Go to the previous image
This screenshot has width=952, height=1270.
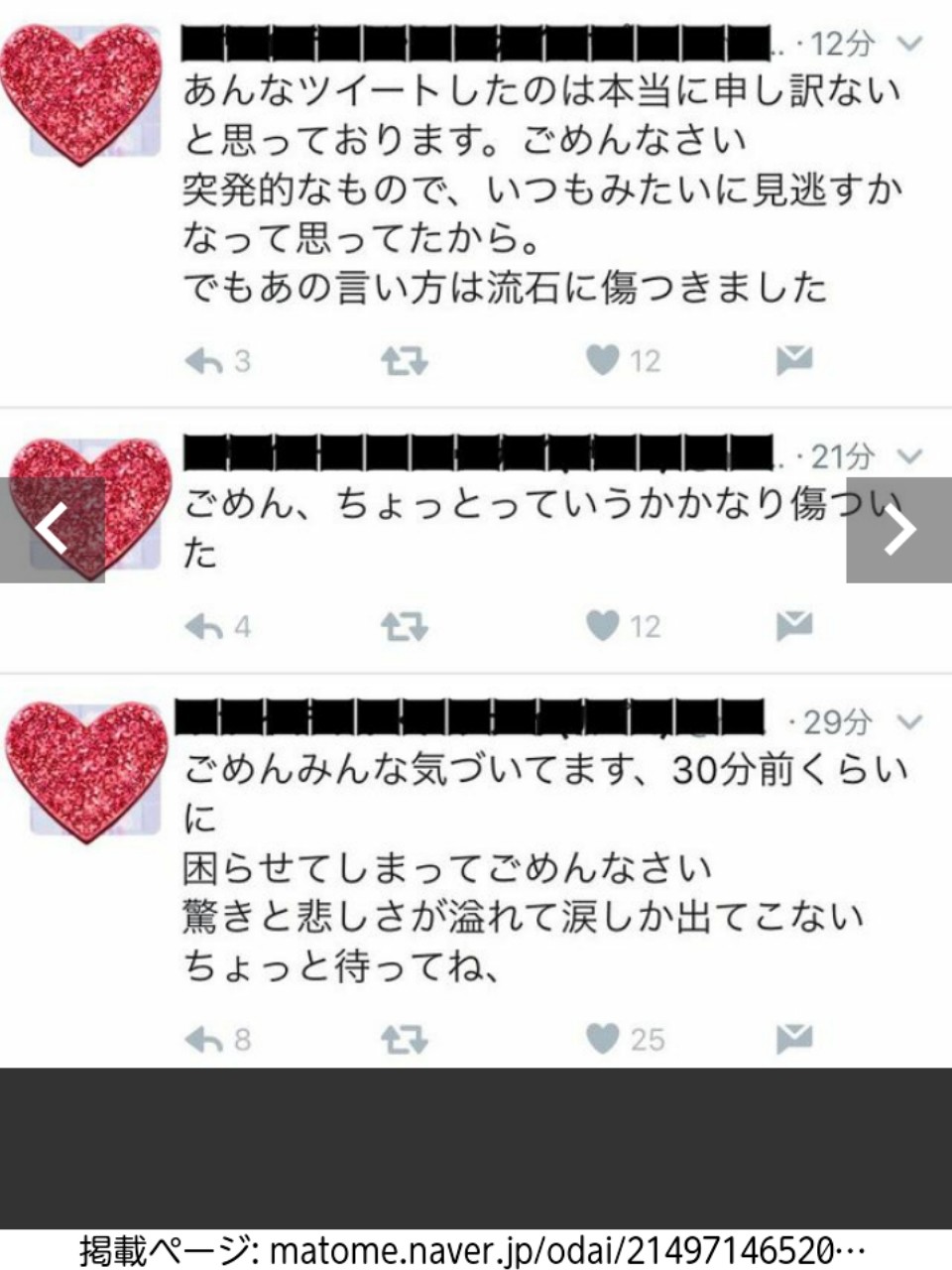click(x=52, y=529)
